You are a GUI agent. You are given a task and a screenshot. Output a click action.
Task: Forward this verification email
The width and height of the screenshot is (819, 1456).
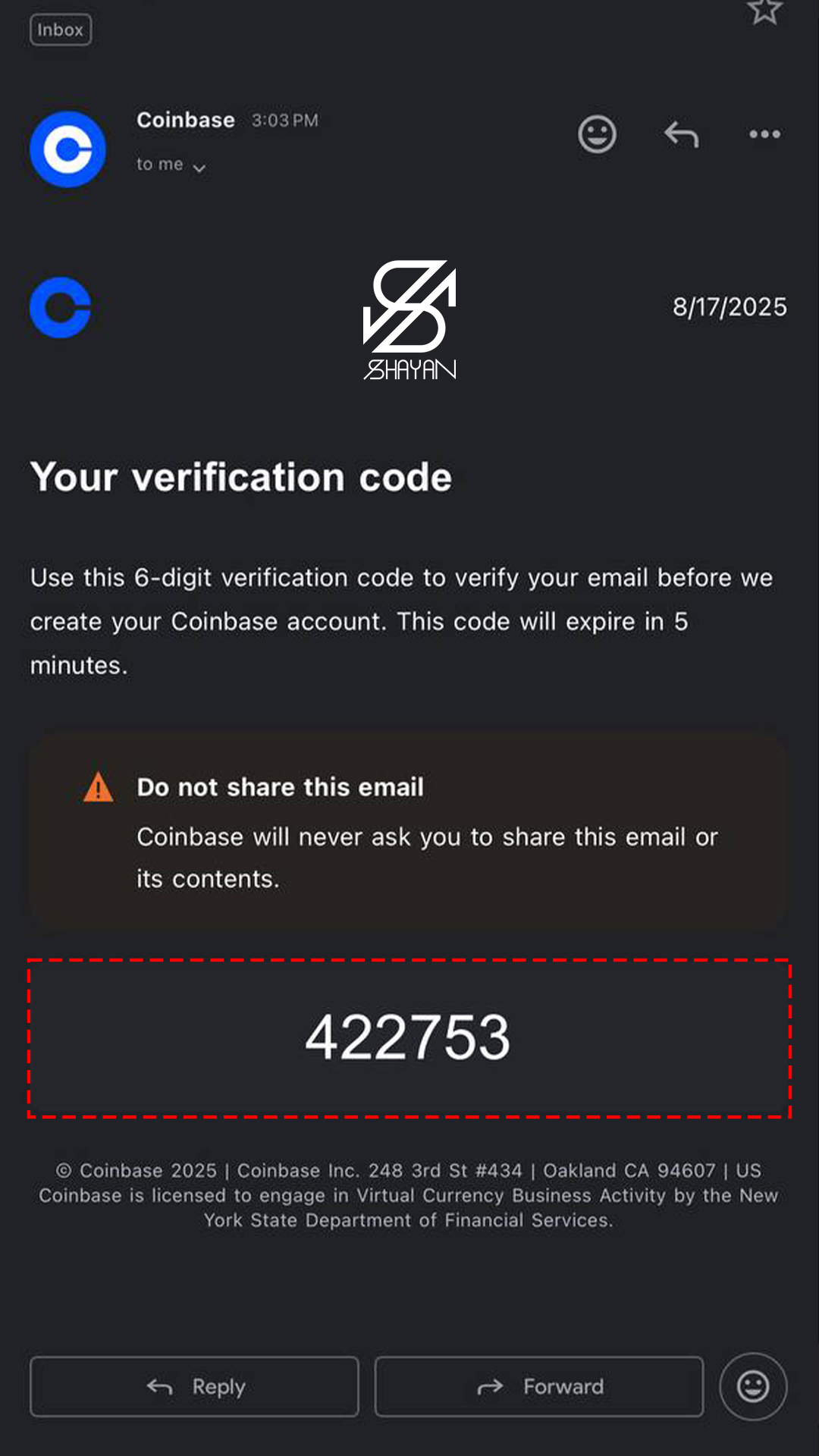pyautogui.click(x=539, y=1386)
